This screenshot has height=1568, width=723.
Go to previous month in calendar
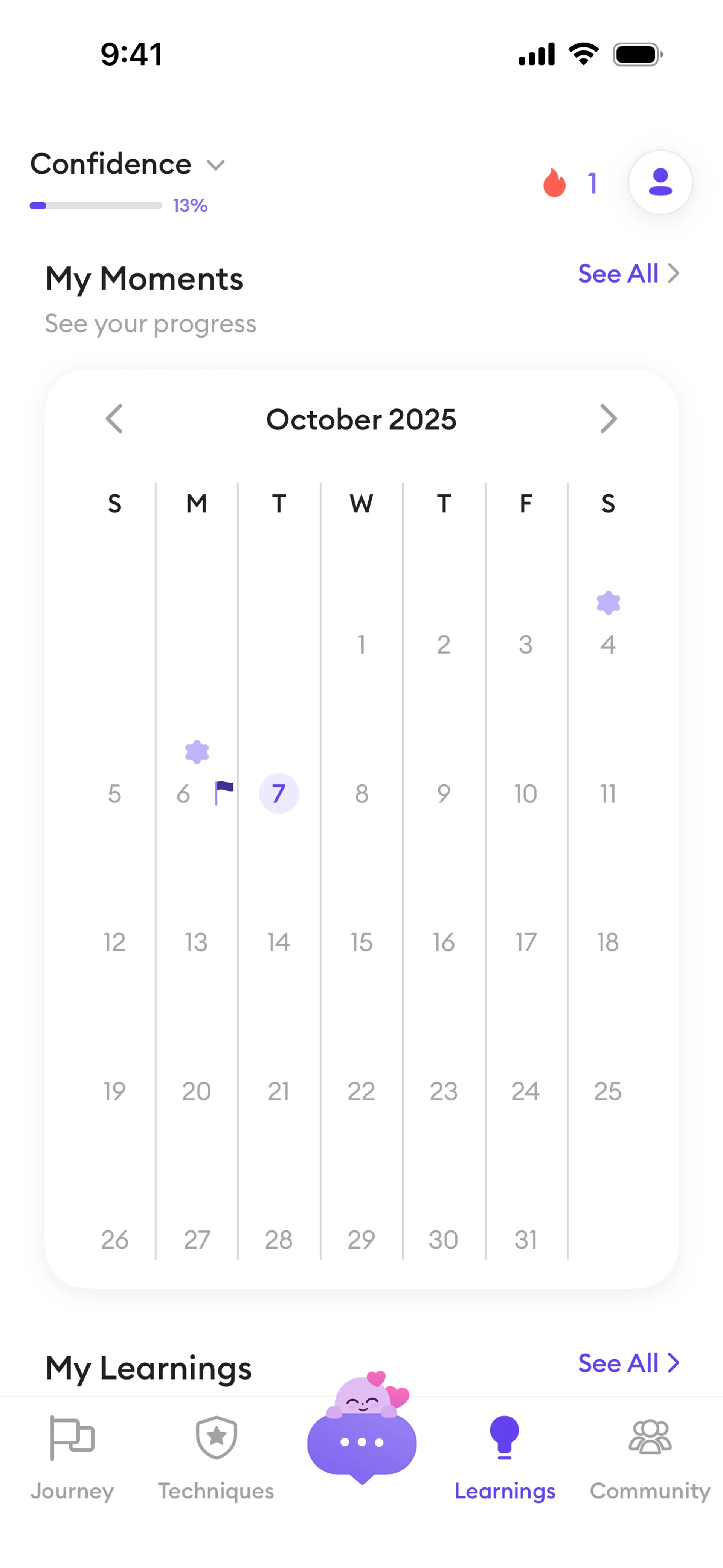click(114, 419)
